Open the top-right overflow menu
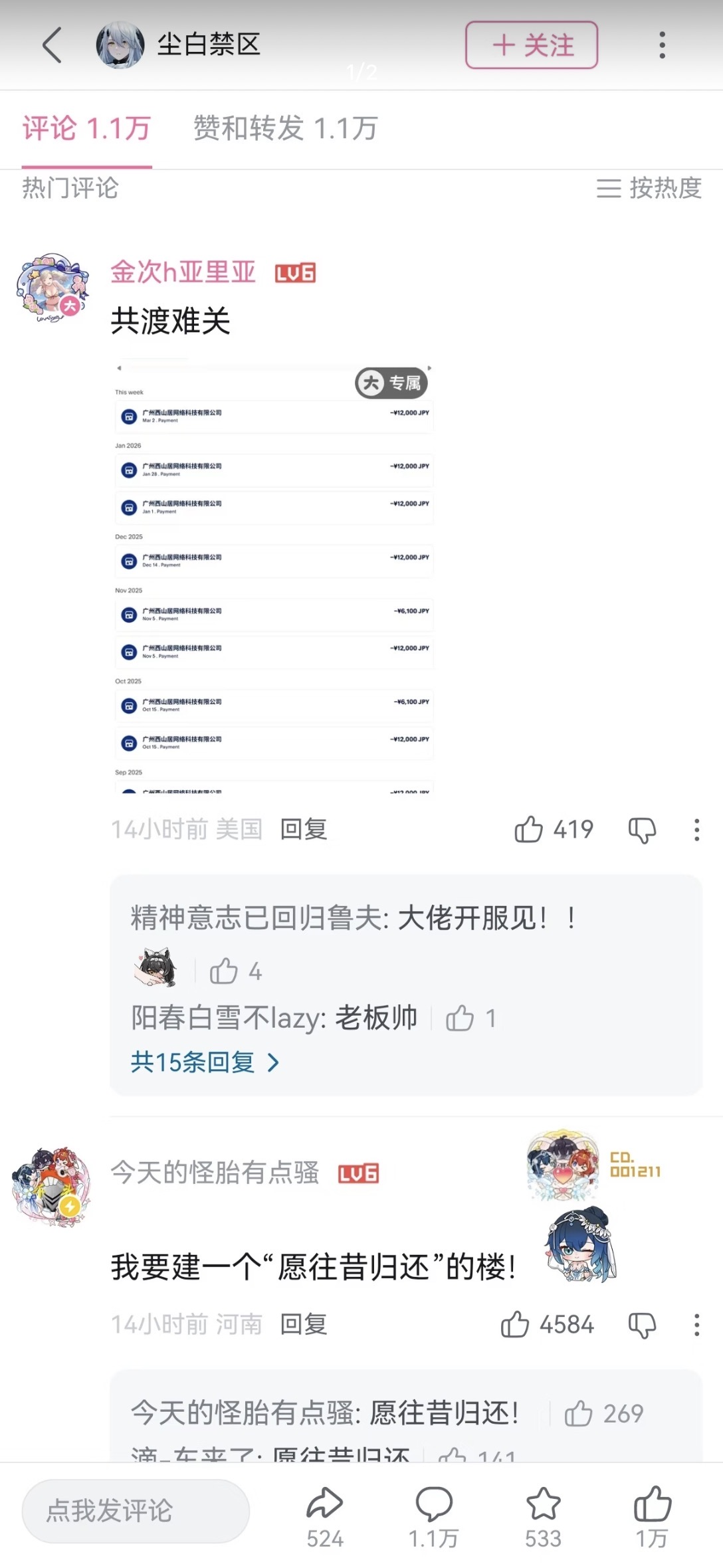This screenshot has width=723, height=1568. coord(662,45)
